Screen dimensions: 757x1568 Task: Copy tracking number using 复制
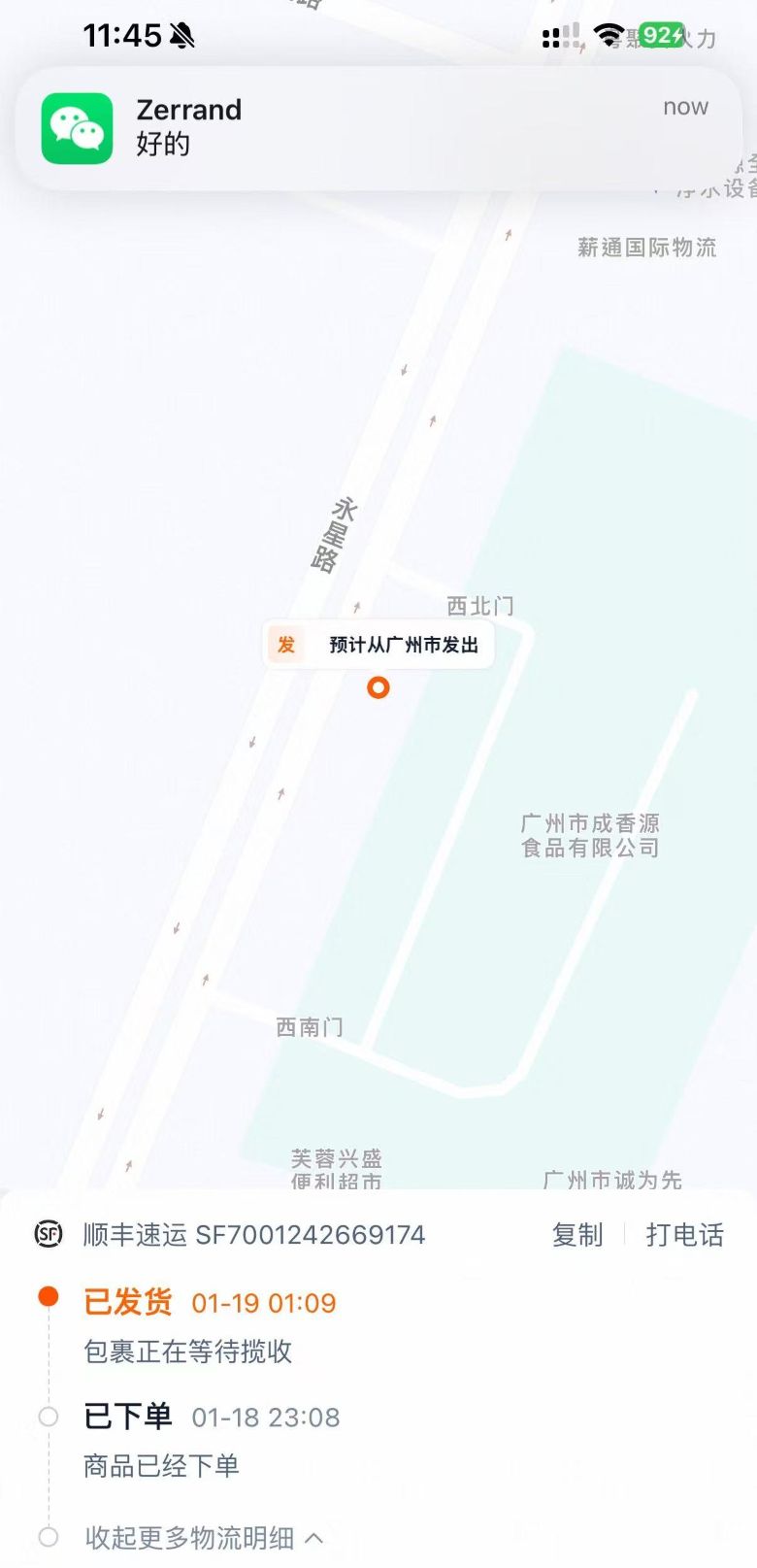coord(576,1234)
